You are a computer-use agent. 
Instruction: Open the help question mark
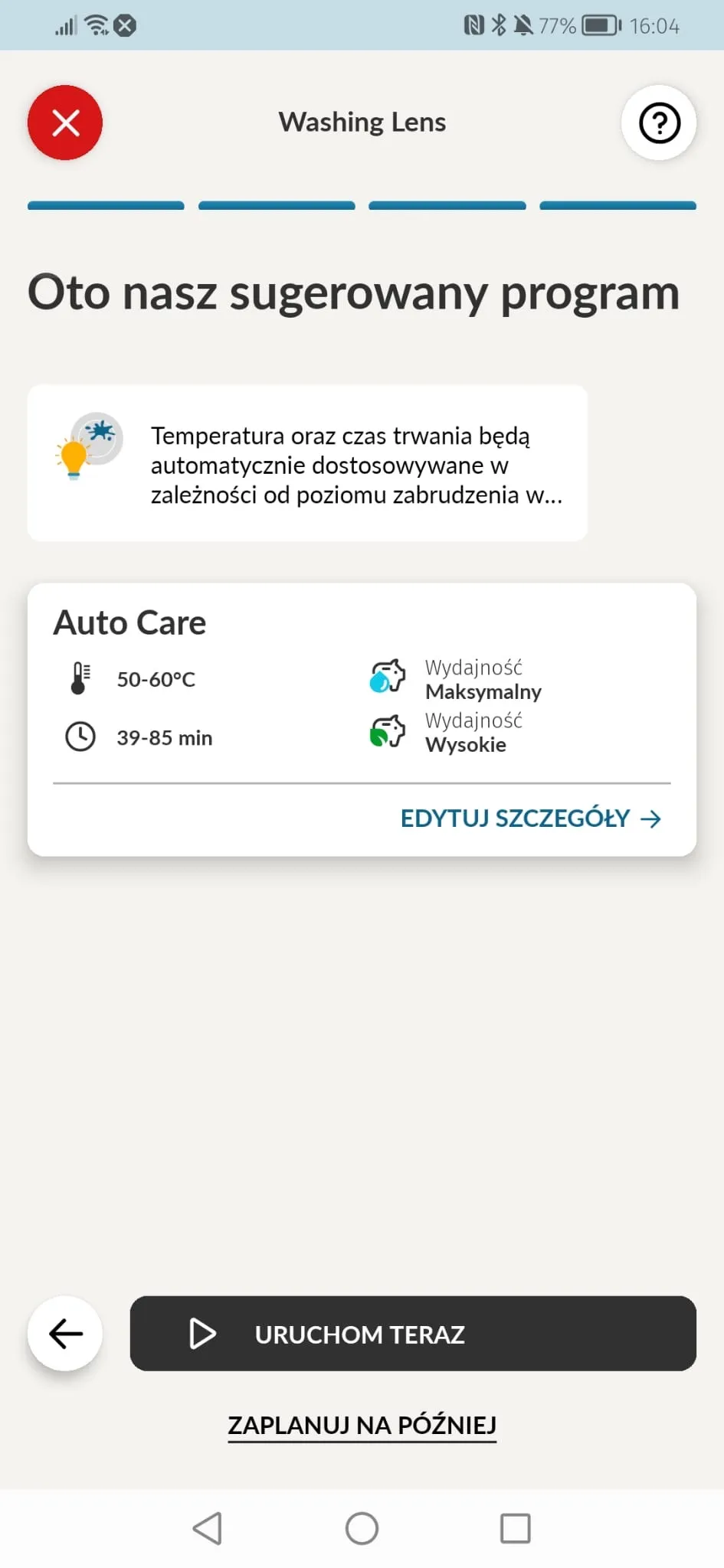pos(658,122)
